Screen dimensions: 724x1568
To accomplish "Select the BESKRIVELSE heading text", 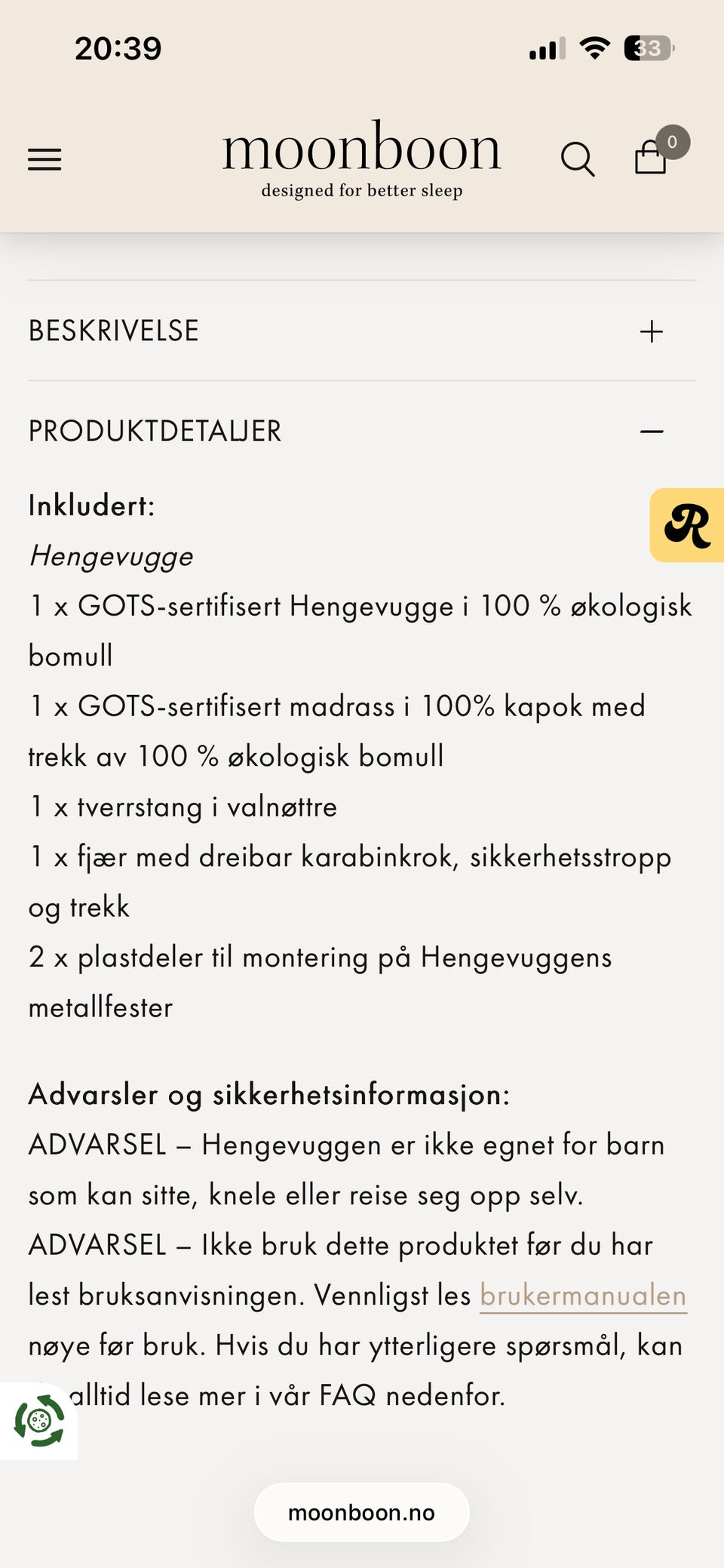I will coord(113,330).
